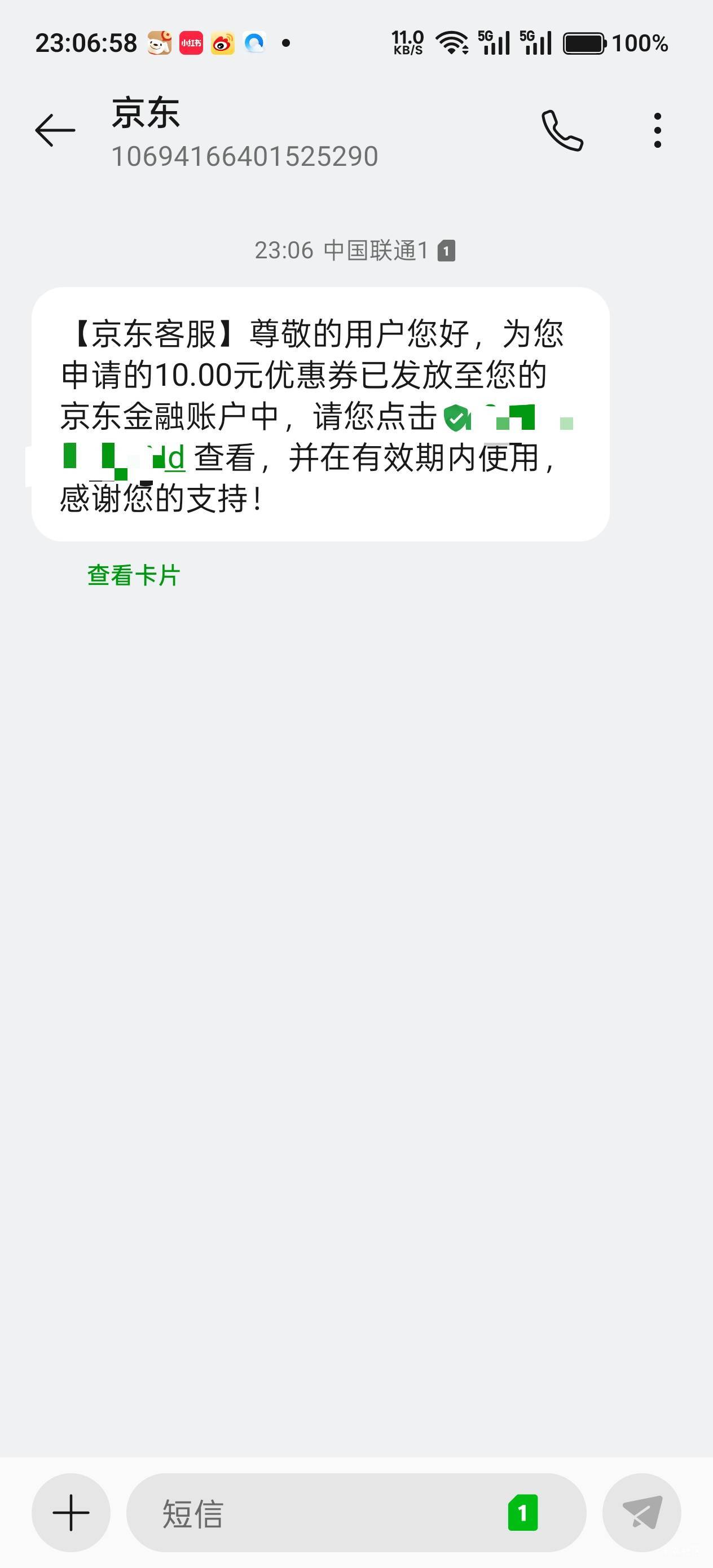Open the plus attachment button

click(x=71, y=1513)
